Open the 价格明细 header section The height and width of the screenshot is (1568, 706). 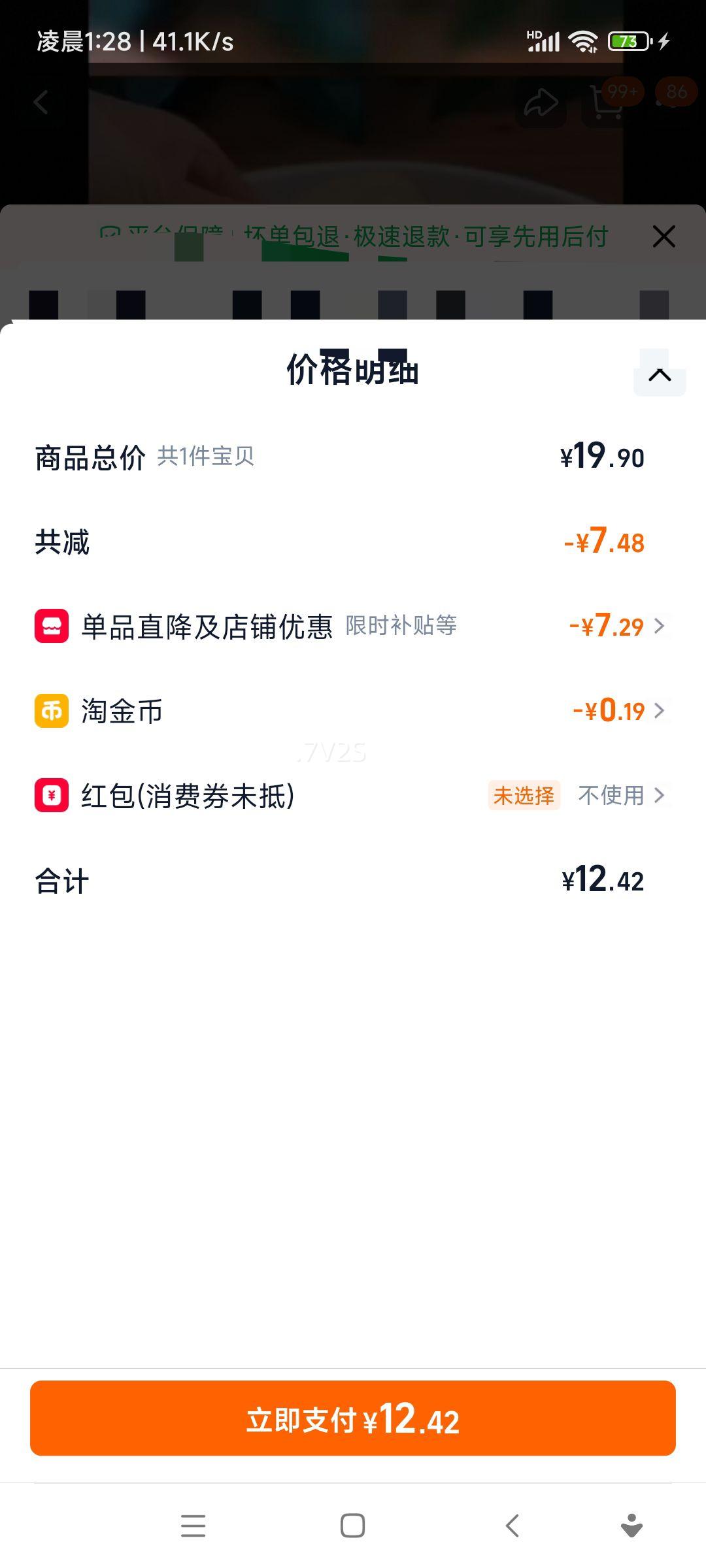pos(353,371)
